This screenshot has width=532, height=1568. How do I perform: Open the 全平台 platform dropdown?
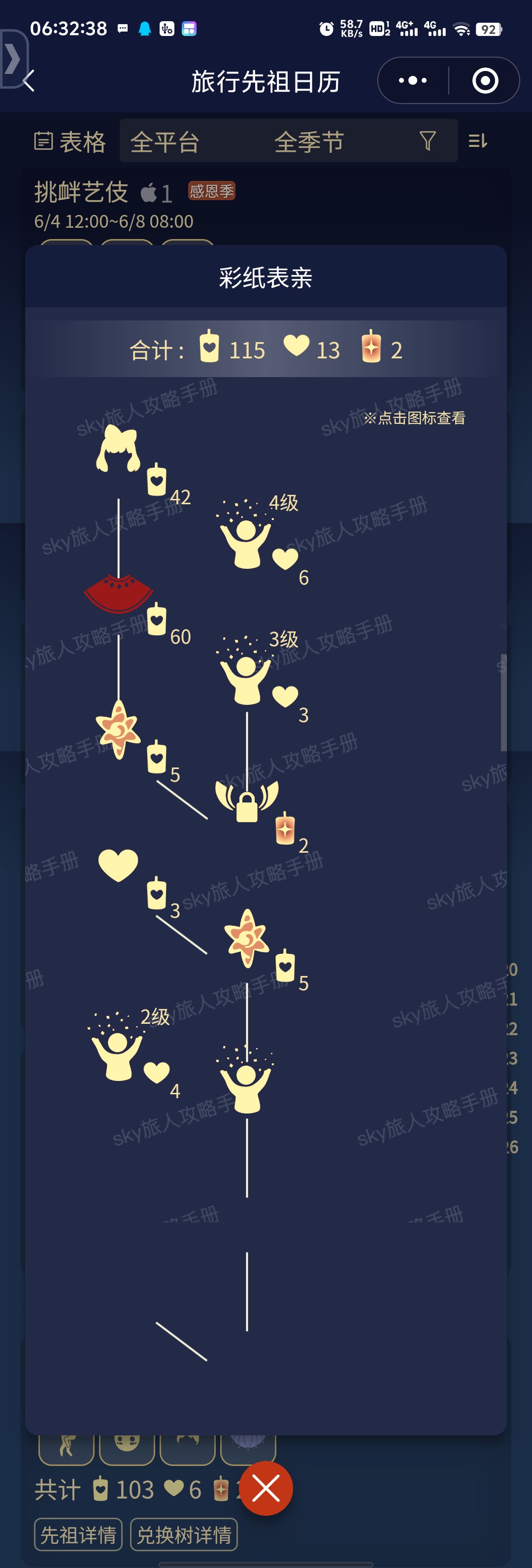165,142
